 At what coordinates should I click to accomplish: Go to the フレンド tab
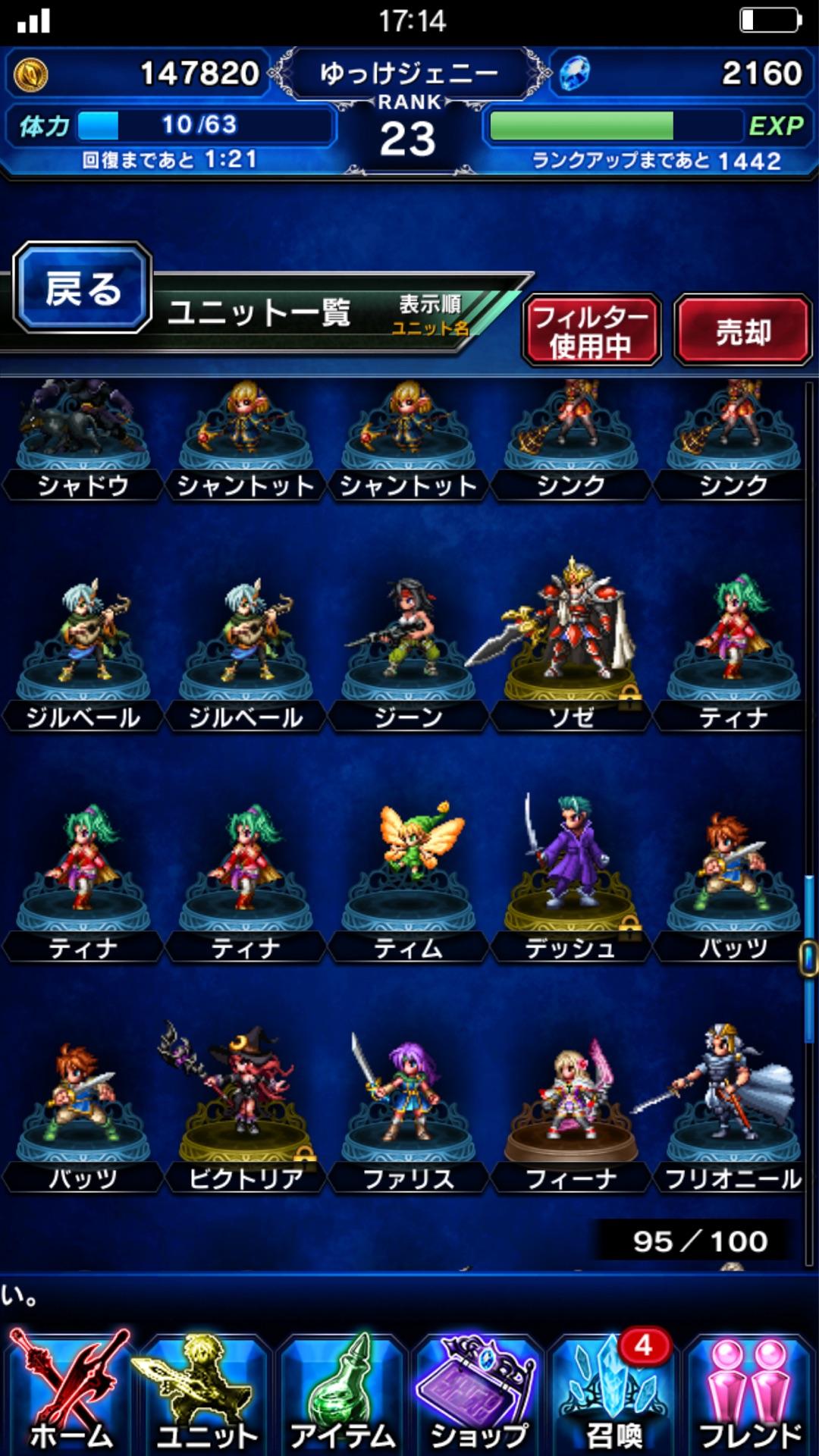point(749,1392)
